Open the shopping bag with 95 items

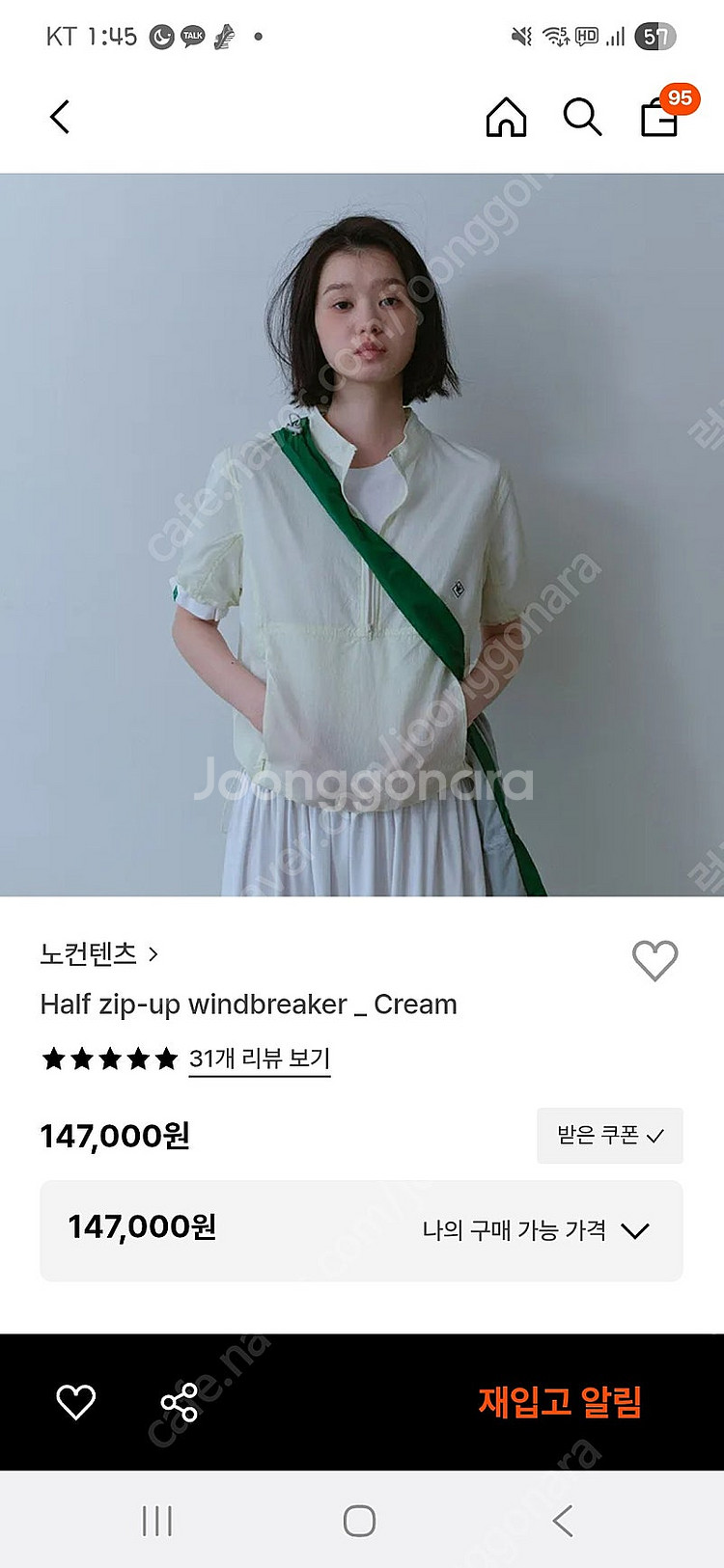[x=660, y=116]
